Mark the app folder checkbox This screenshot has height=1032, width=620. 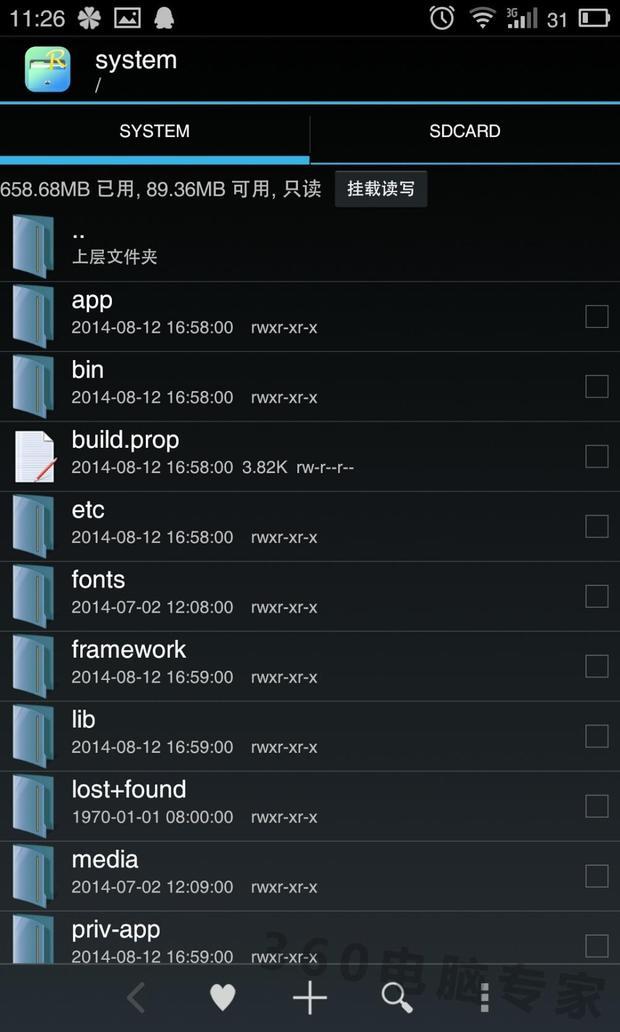[x=596, y=316]
